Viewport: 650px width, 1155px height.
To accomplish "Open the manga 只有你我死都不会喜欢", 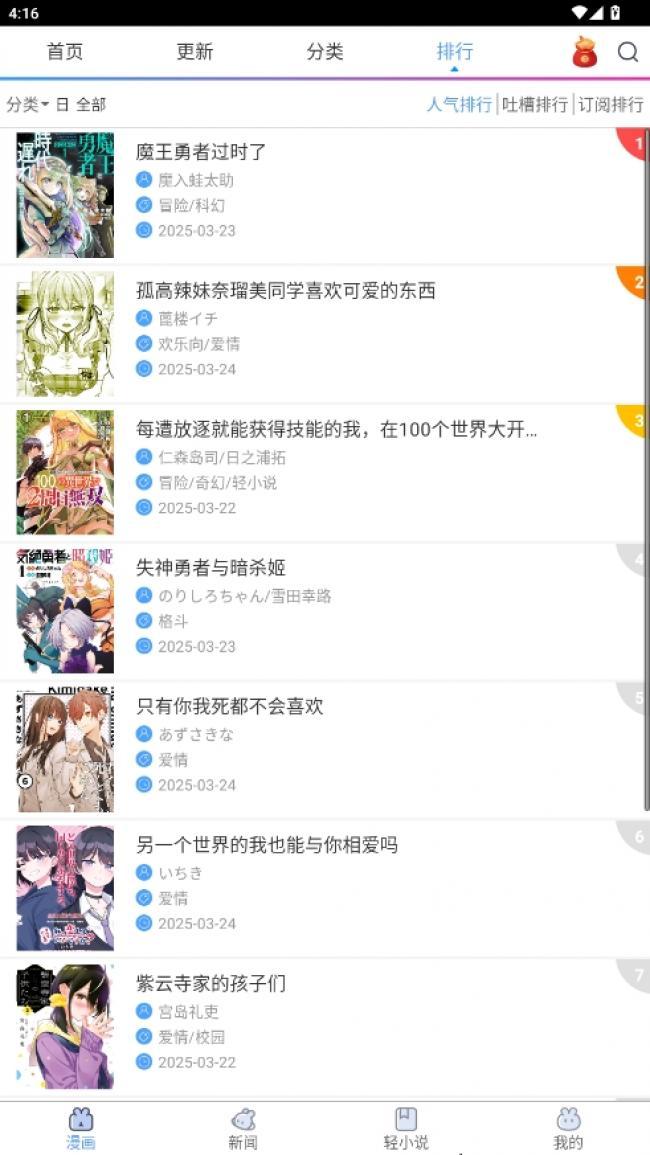I will pyautogui.click(x=325, y=749).
